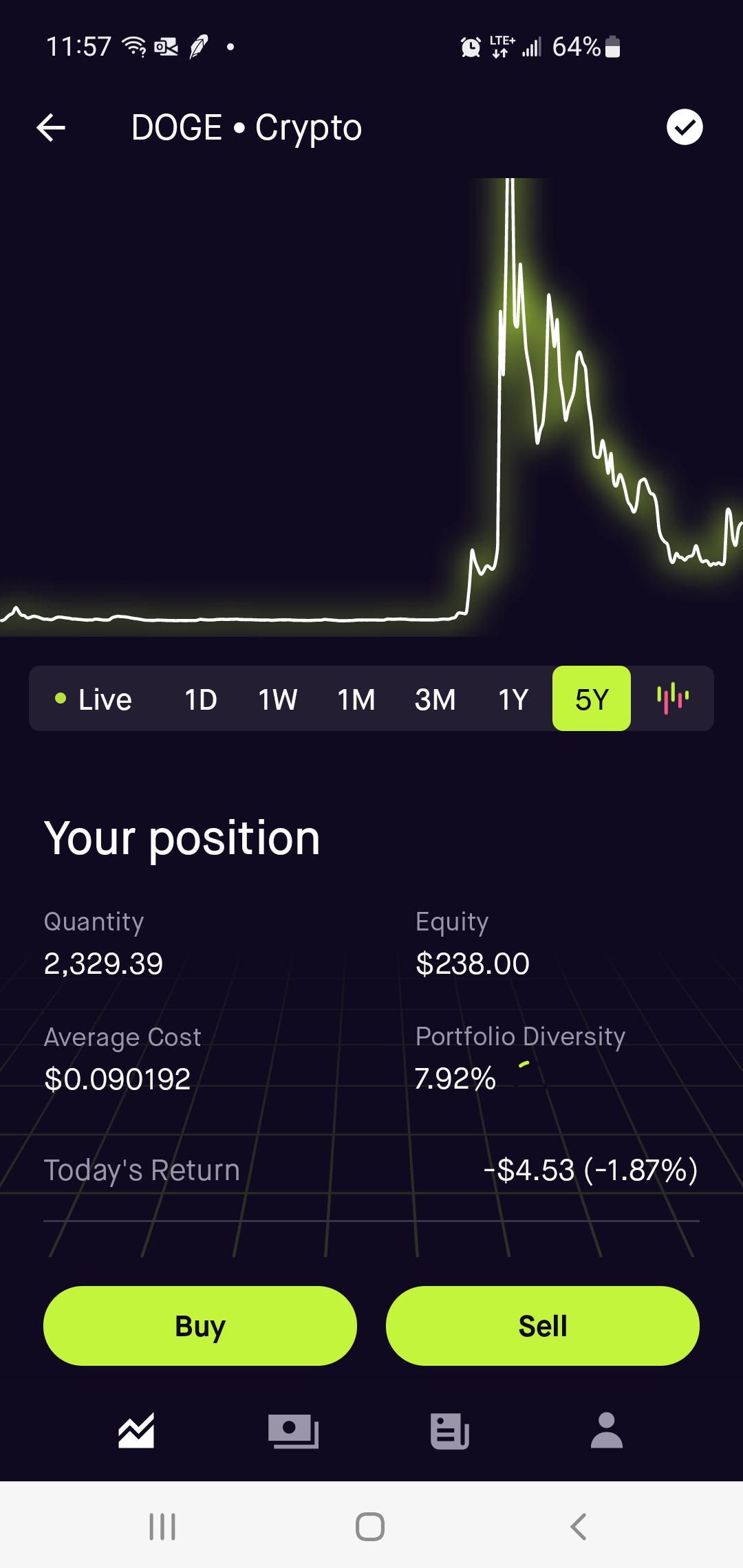Select the 1W time range
The image size is (743, 1568).
[277, 698]
